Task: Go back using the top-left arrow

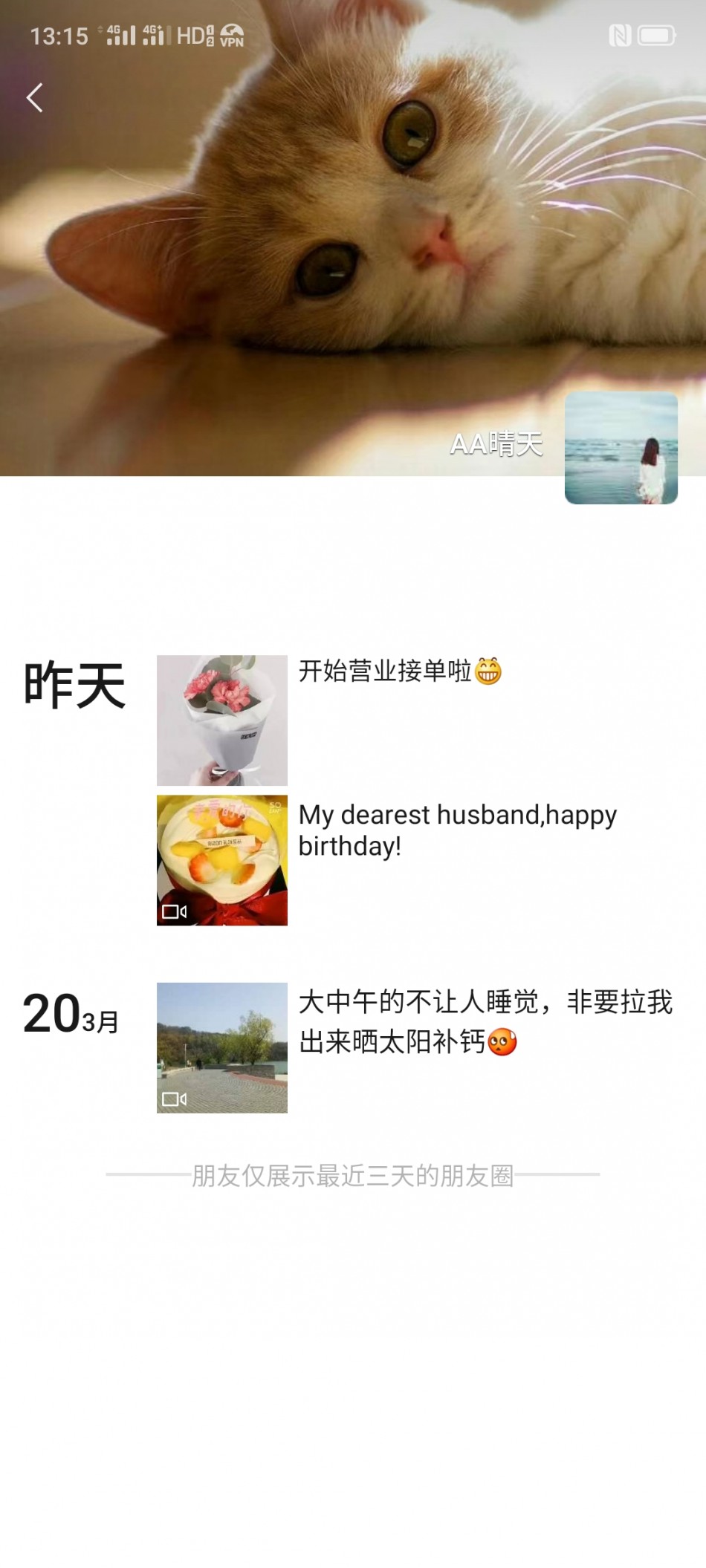Action: tap(35, 97)
